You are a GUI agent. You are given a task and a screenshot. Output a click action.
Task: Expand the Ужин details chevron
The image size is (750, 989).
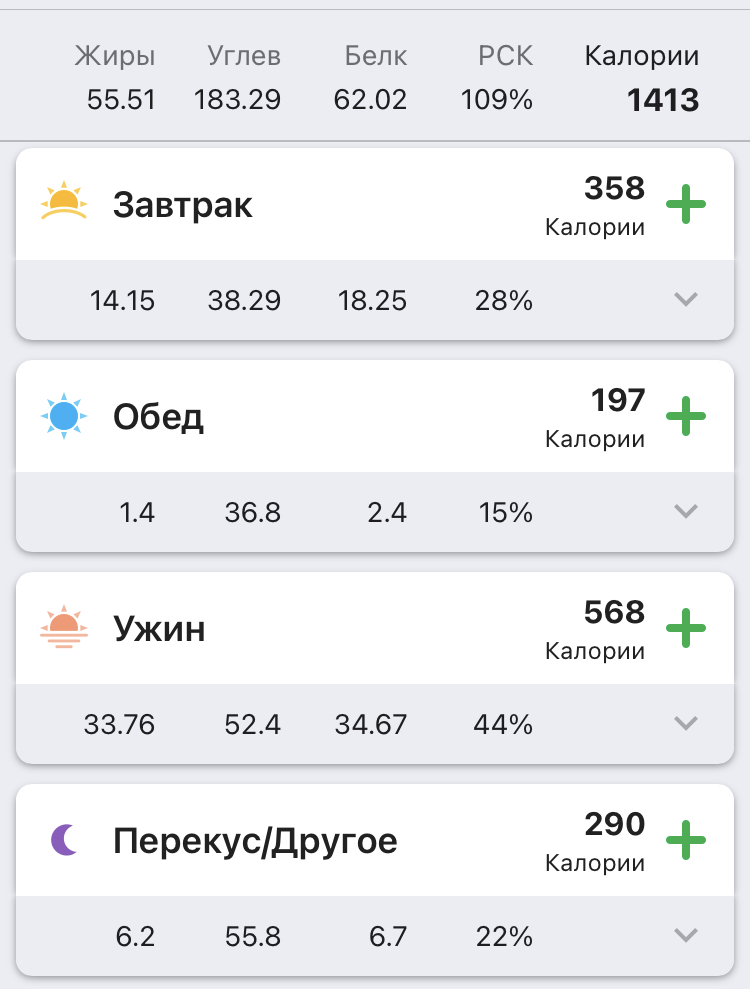point(686,724)
